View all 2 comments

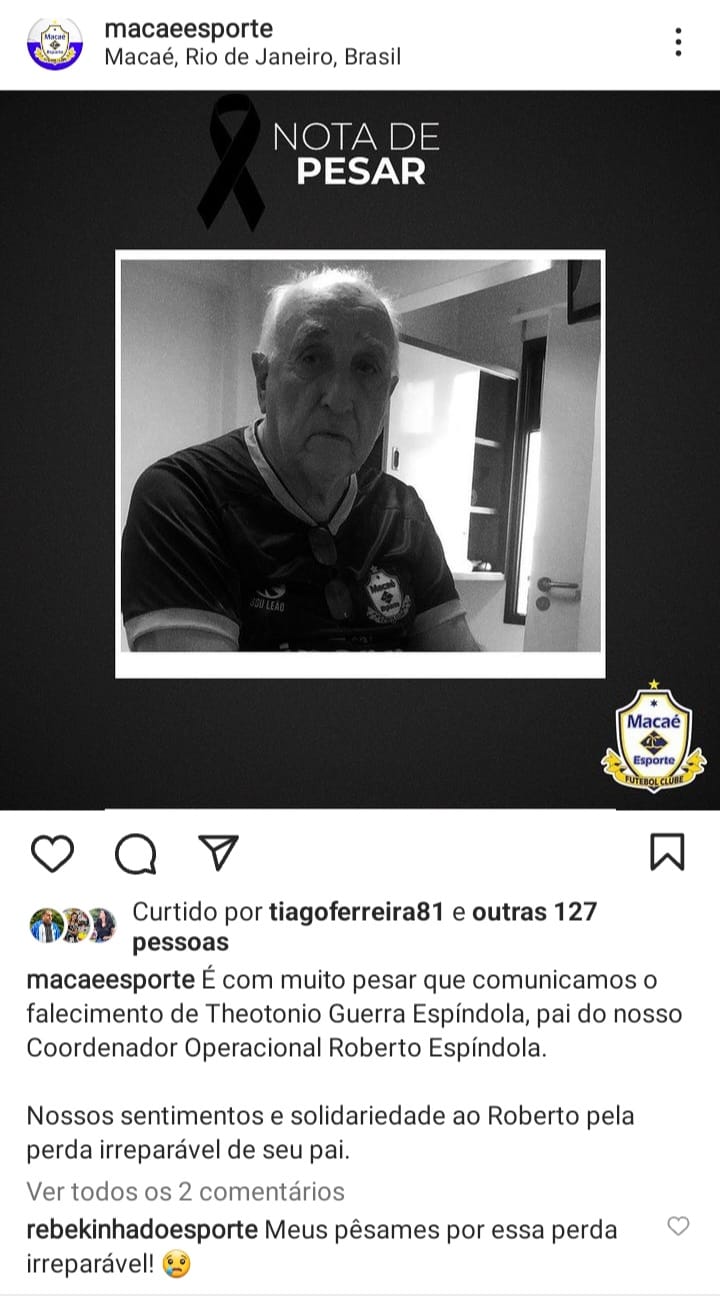[x=185, y=1191]
